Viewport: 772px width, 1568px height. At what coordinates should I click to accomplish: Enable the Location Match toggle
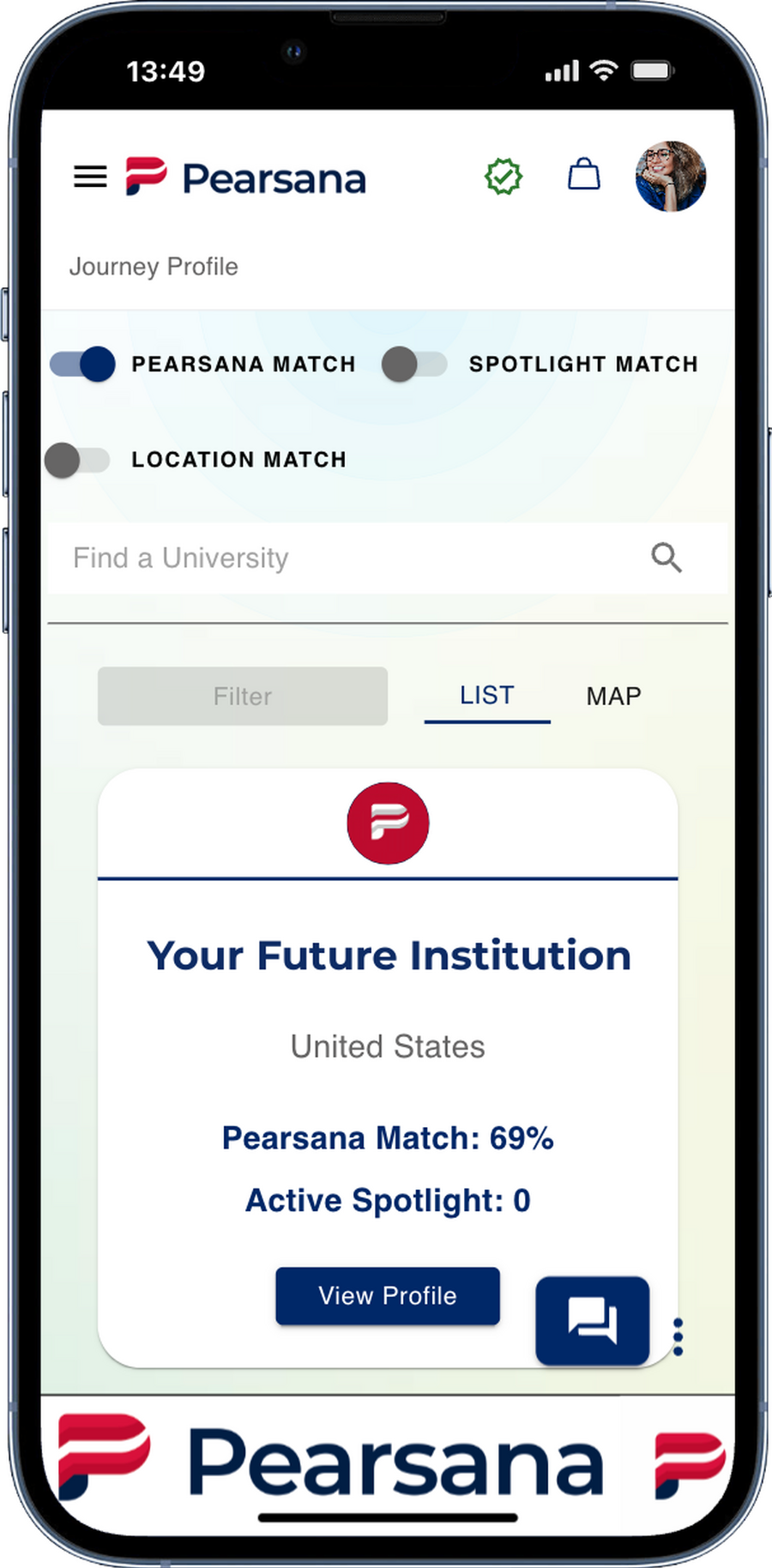(77, 460)
